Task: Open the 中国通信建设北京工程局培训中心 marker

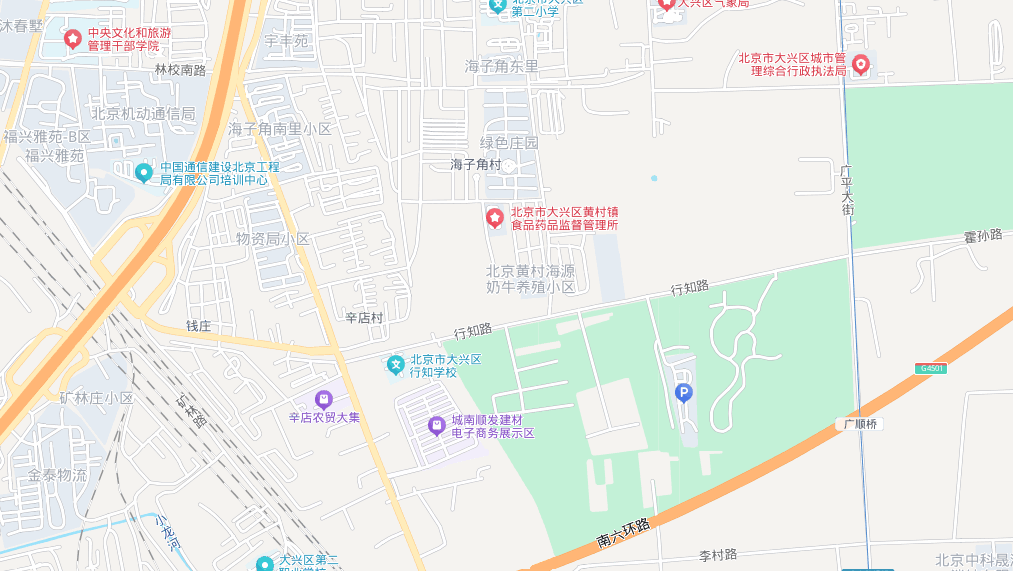Action: pyautogui.click(x=144, y=173)
